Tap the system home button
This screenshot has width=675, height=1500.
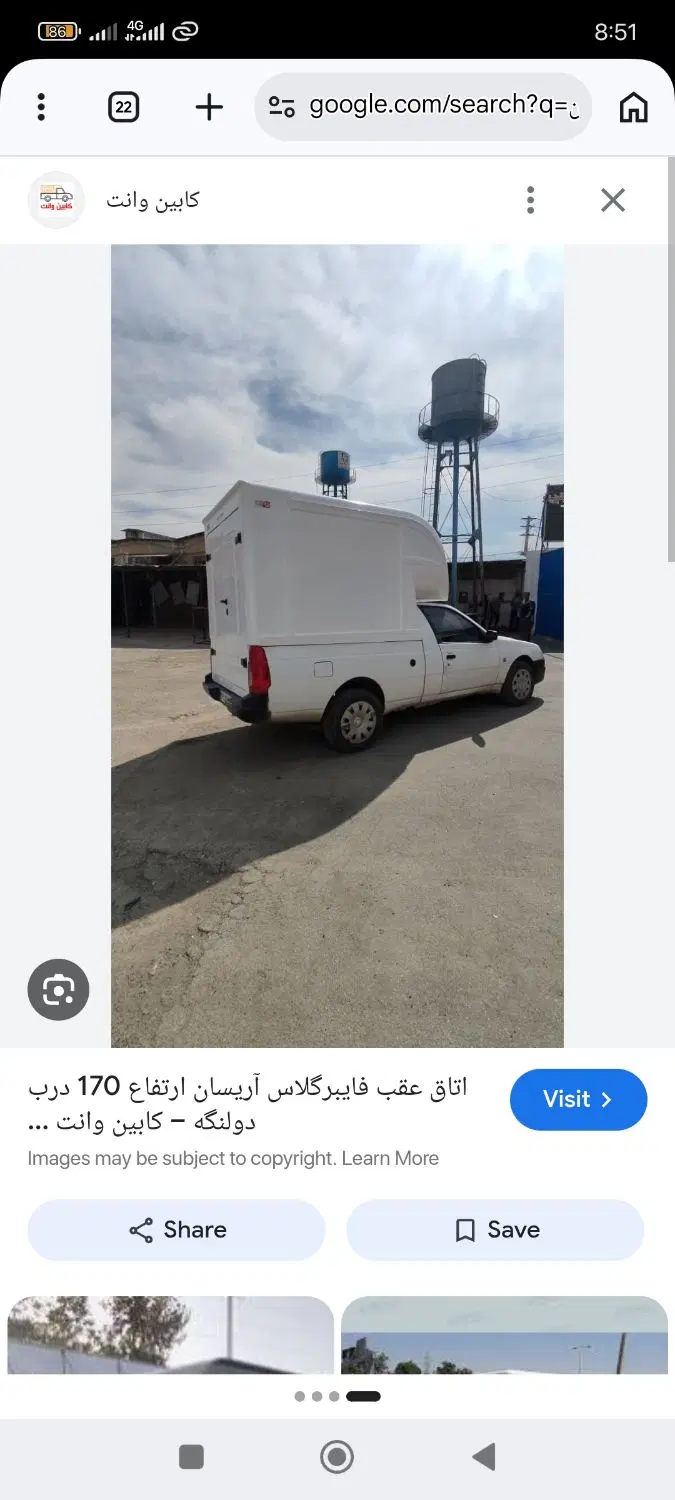(337, 1457)
